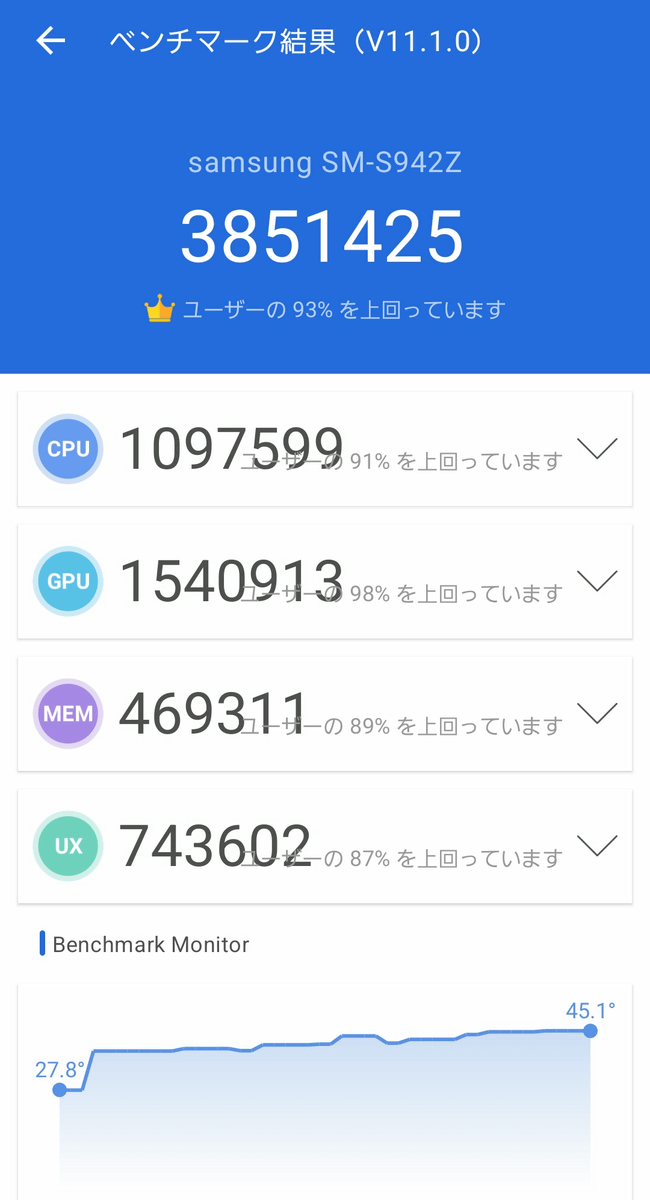Expand the GPU score details
Viewport: 650px width, 1200px height.
[597, 581]
